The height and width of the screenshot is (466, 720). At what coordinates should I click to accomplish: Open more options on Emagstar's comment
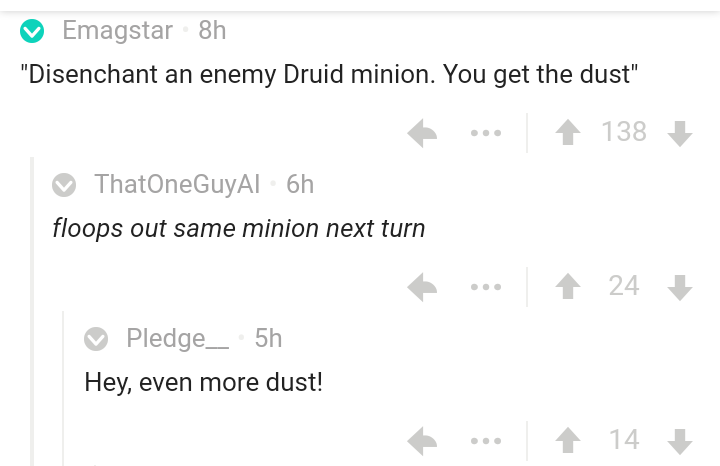tap(484, 133)
